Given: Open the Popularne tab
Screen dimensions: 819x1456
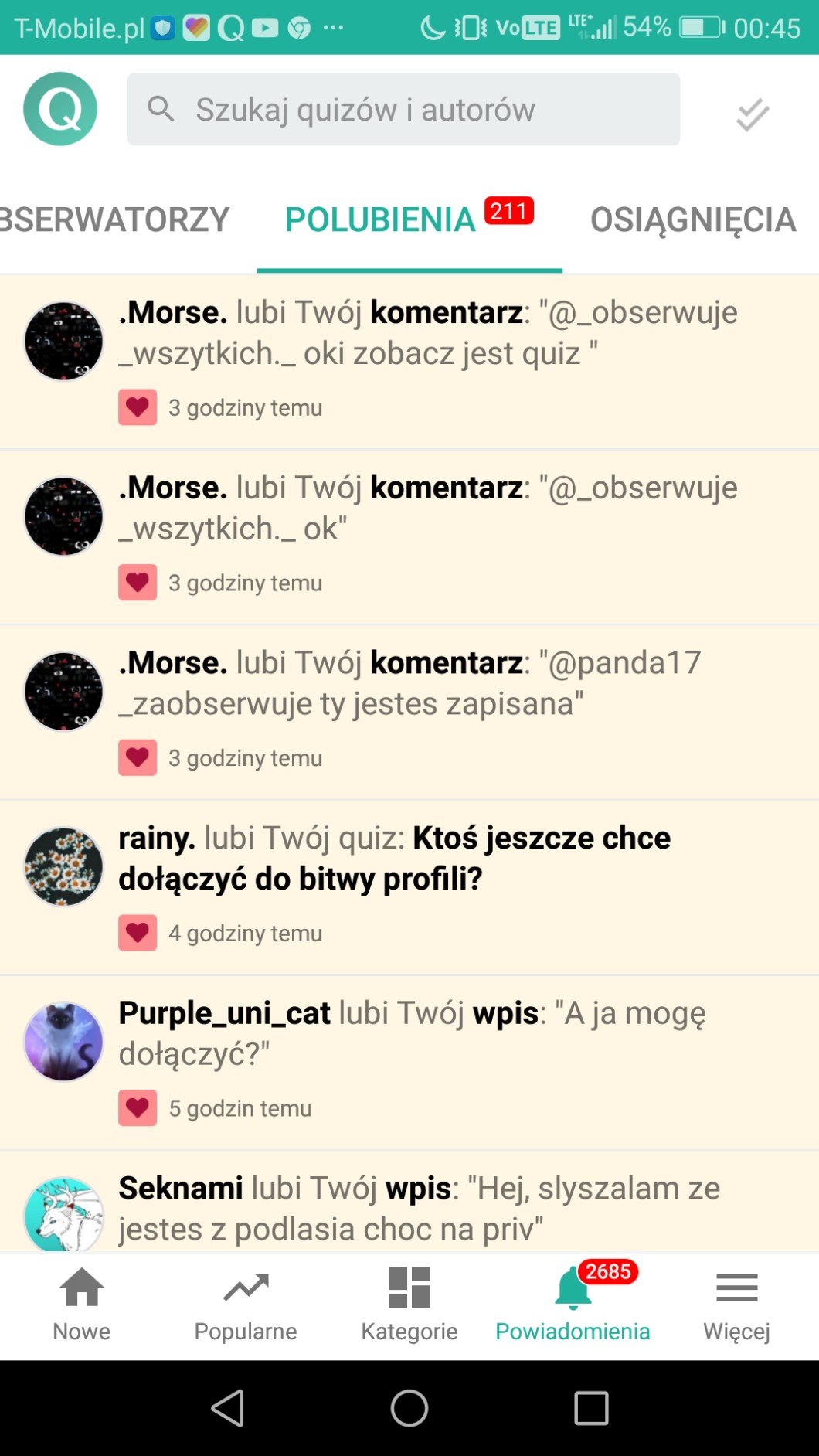Looking at the screenshot, I should point(246,1304).
